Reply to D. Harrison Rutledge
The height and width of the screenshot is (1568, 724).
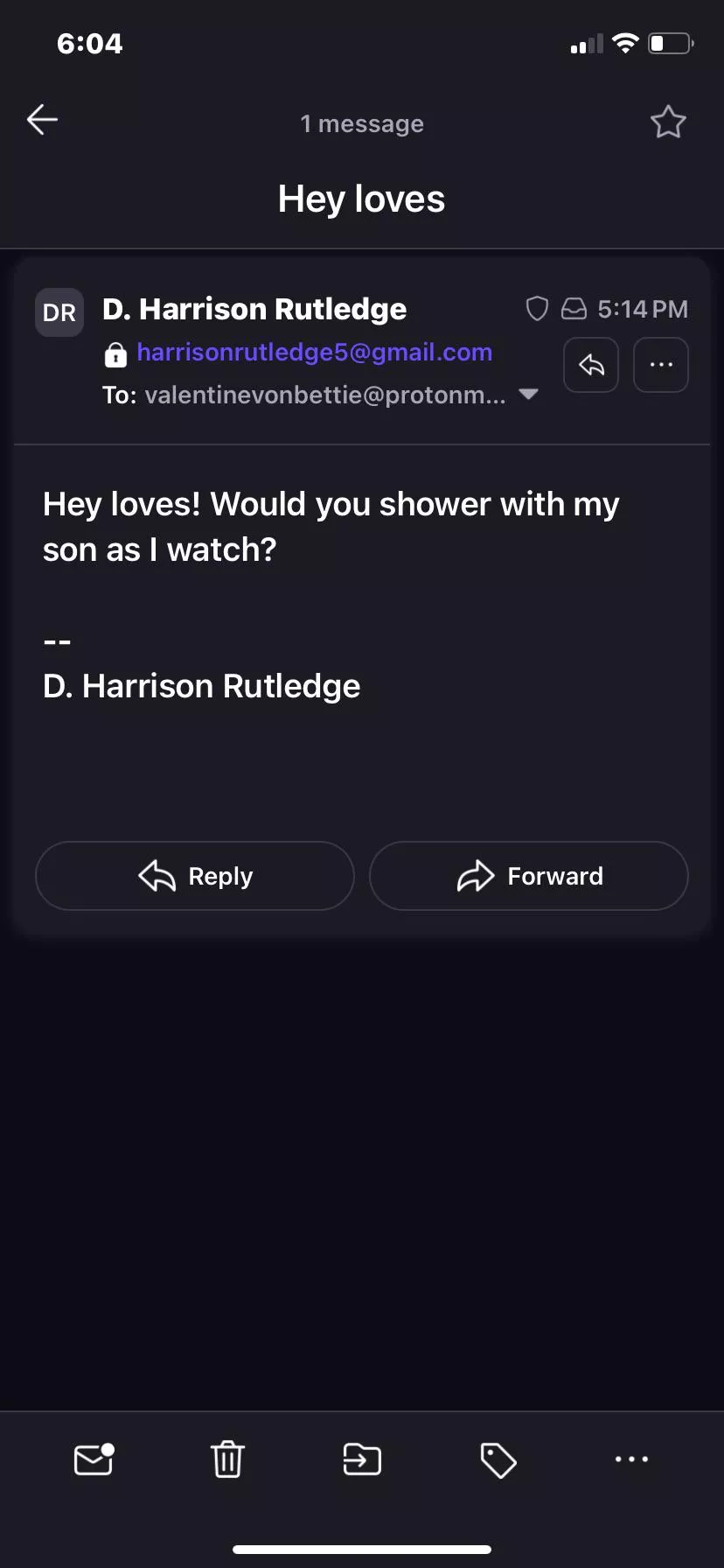click(x=195, y=876)
